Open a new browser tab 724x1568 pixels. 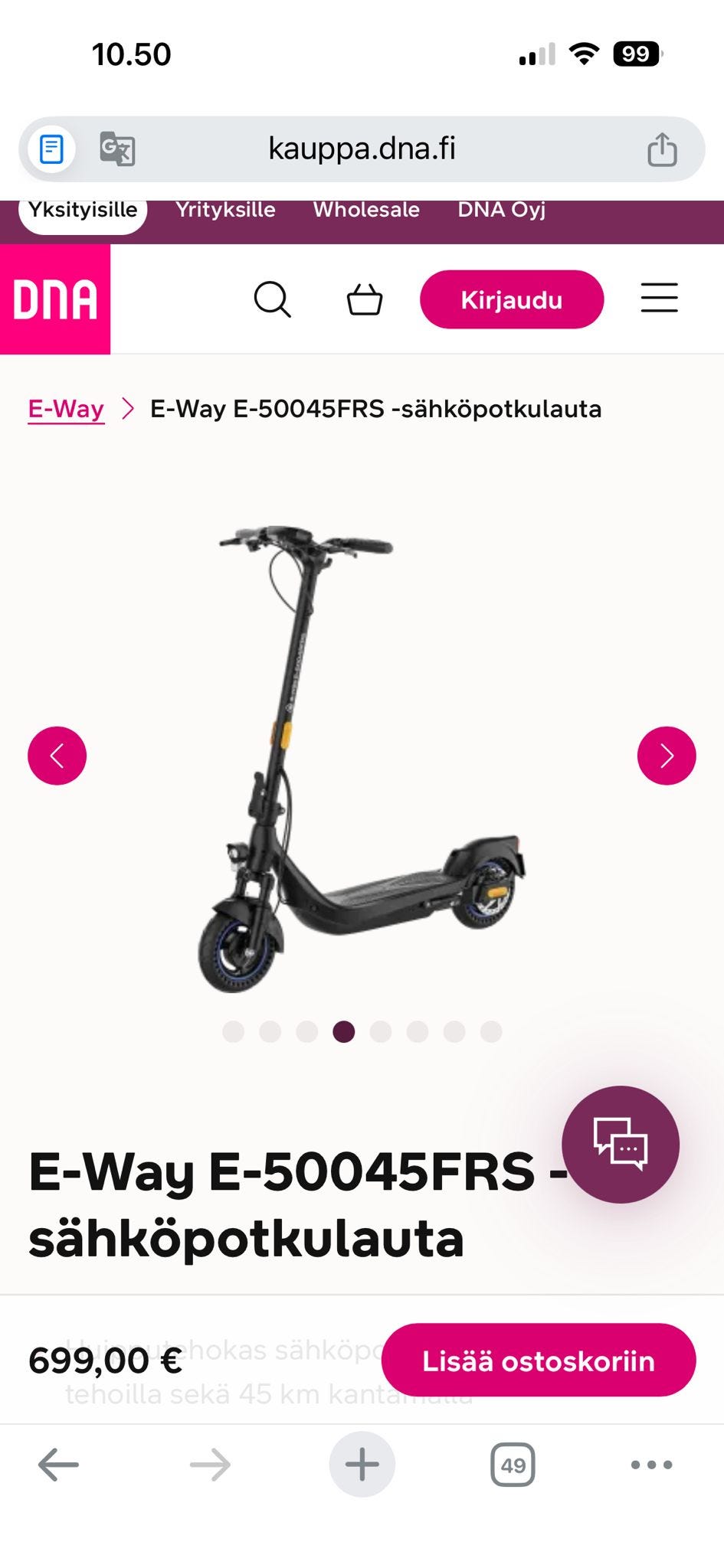click(362, 1465)
